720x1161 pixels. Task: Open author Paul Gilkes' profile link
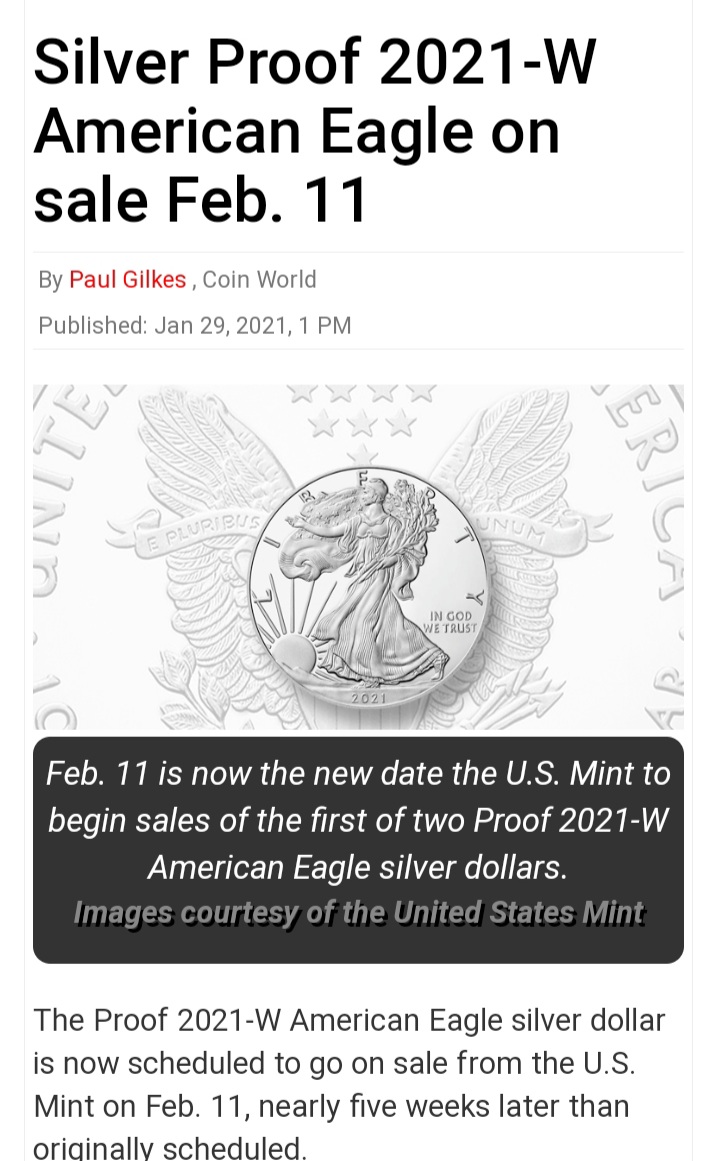[127, 280]
